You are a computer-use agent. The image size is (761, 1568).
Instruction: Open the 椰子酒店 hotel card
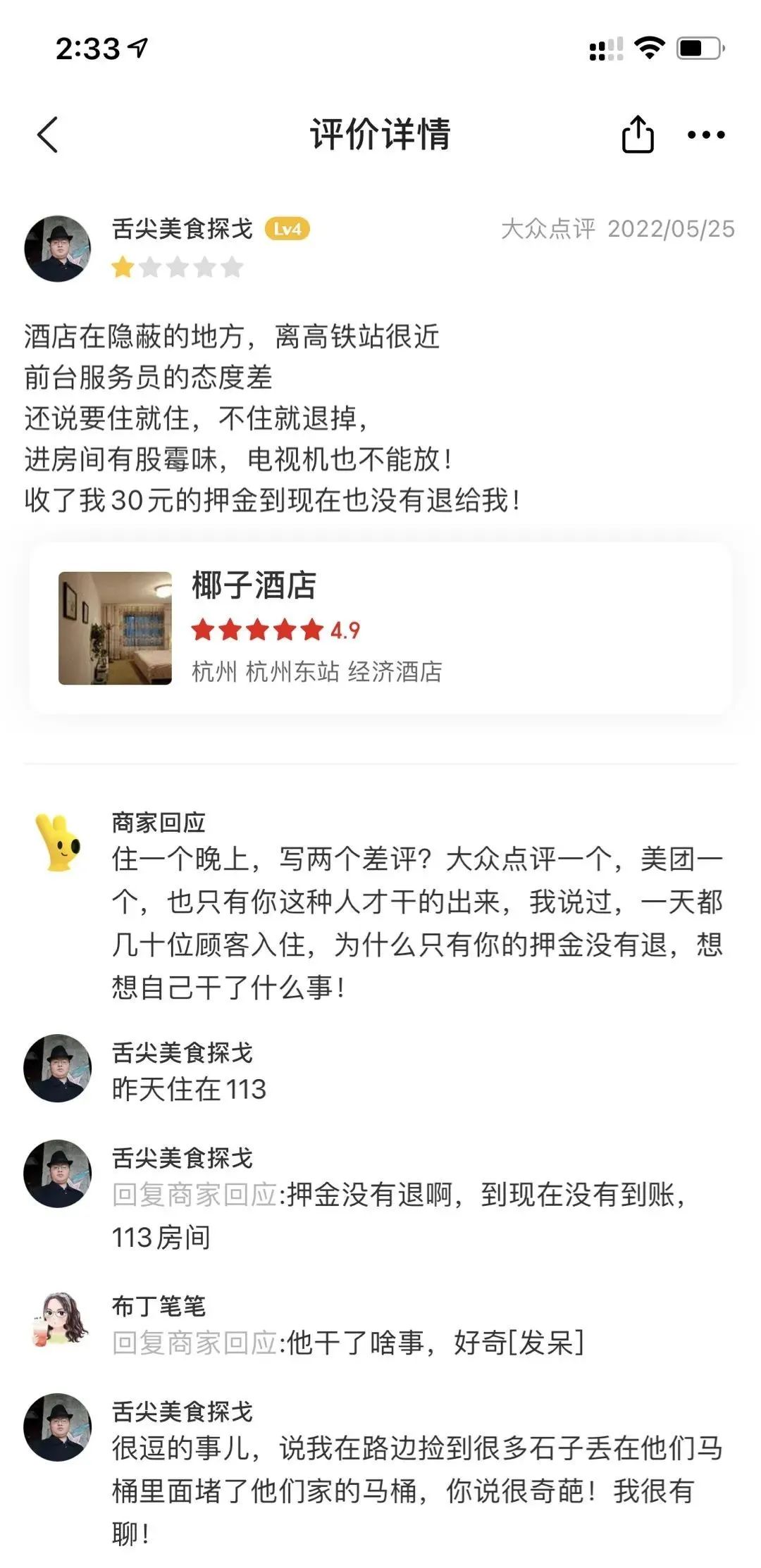click(380, 628)
